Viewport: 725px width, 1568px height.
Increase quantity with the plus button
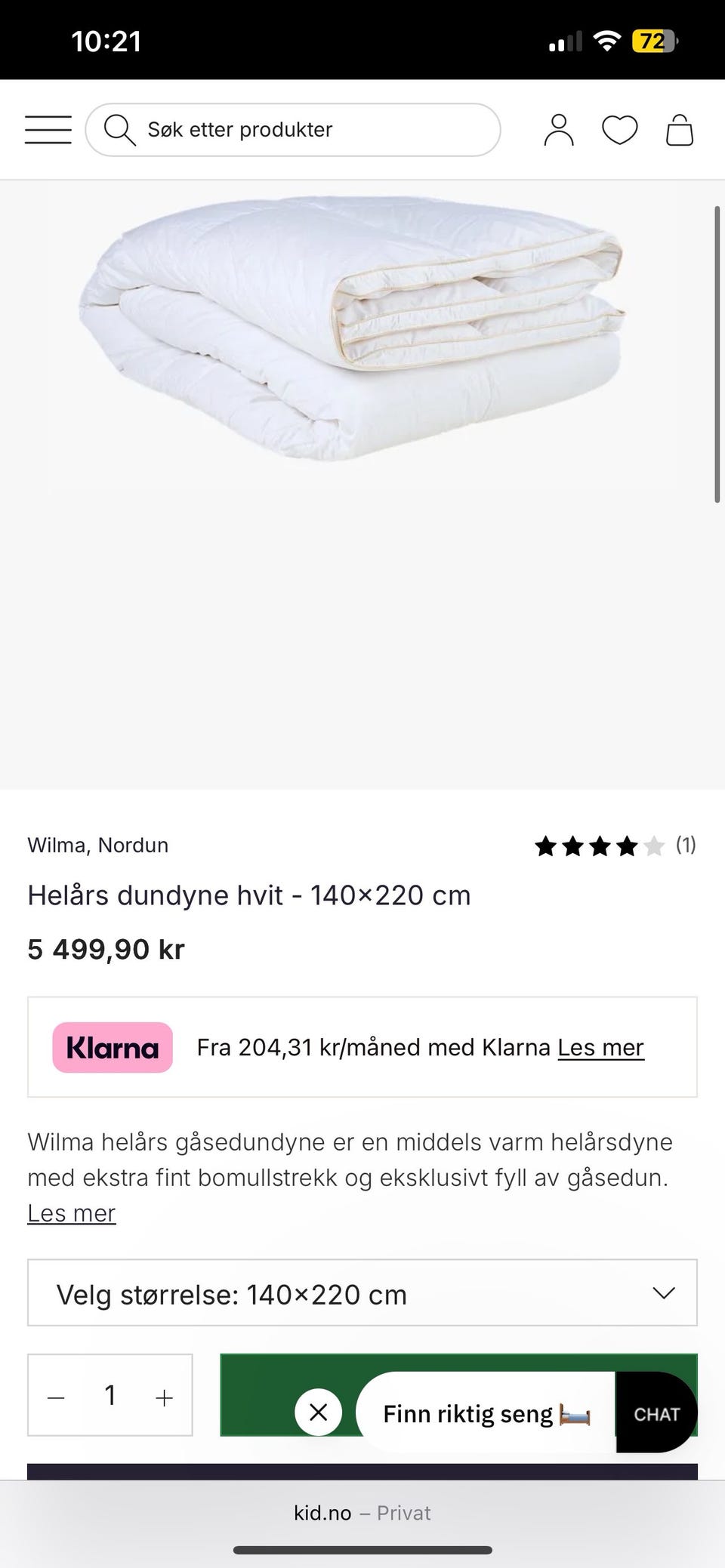[164, 1396]
